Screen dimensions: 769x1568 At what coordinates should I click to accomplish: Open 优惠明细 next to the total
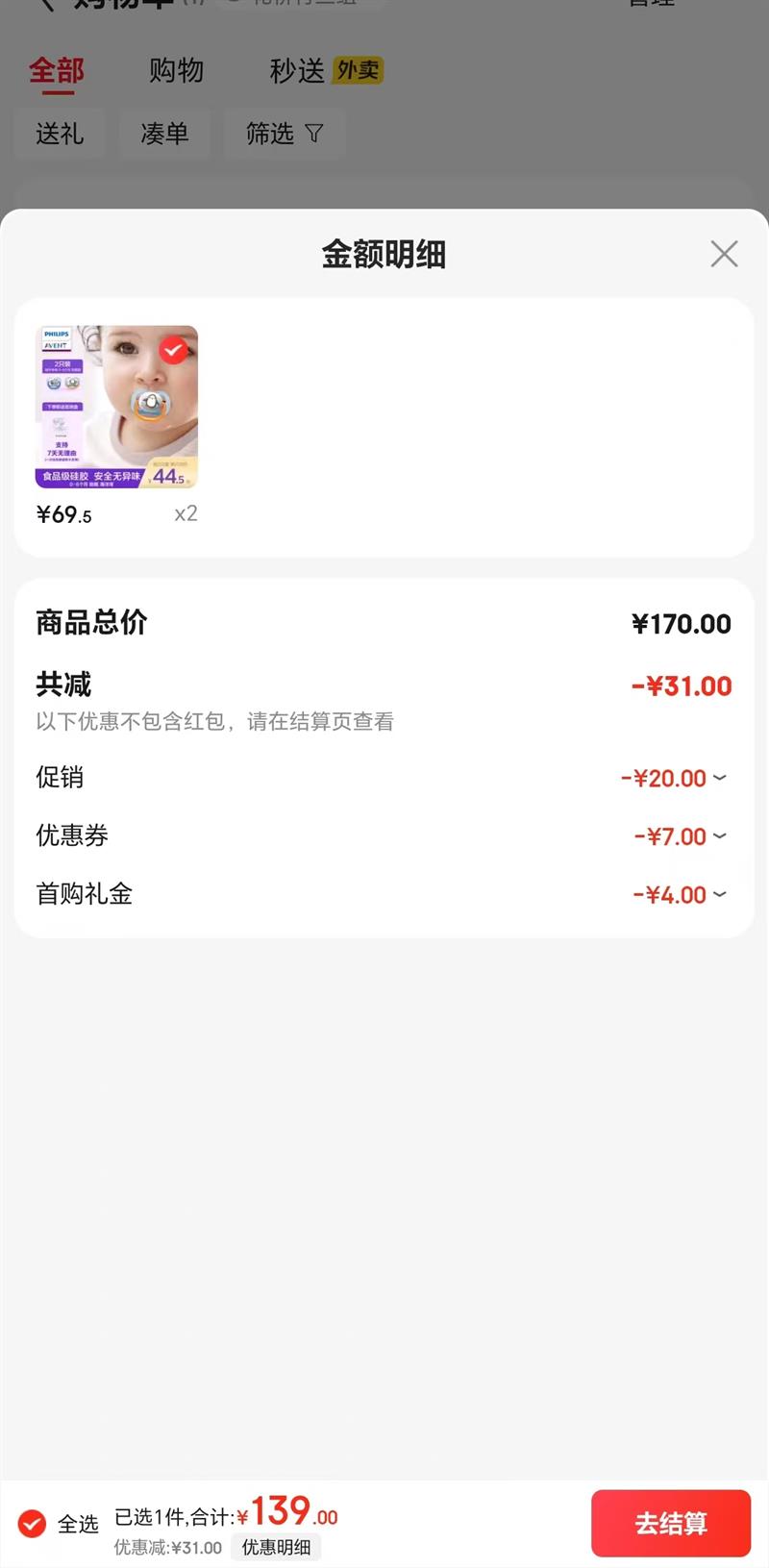276,1547
